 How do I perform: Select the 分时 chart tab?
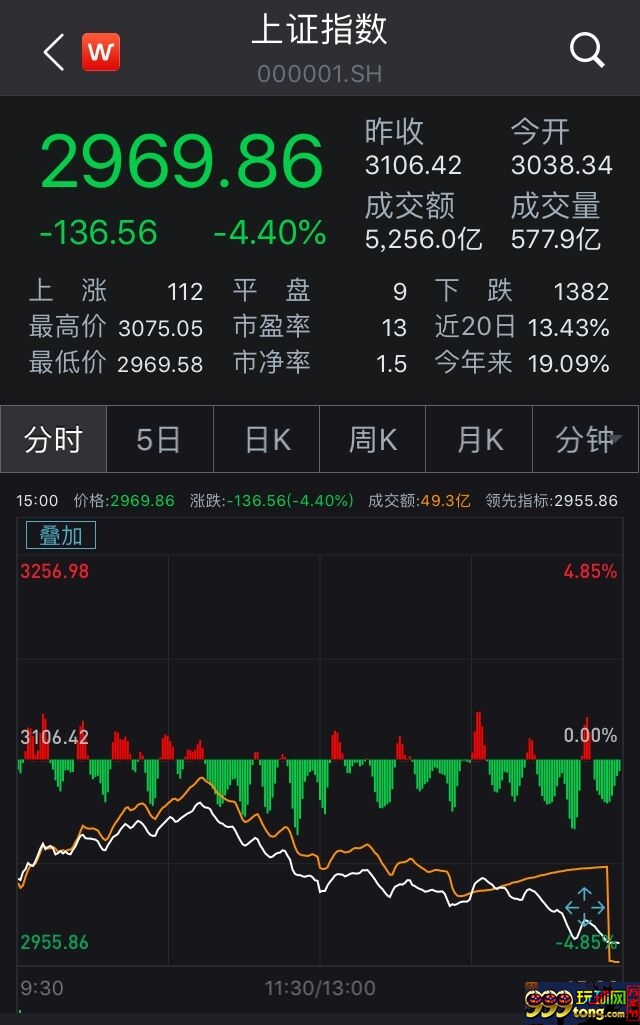[54, 439]
